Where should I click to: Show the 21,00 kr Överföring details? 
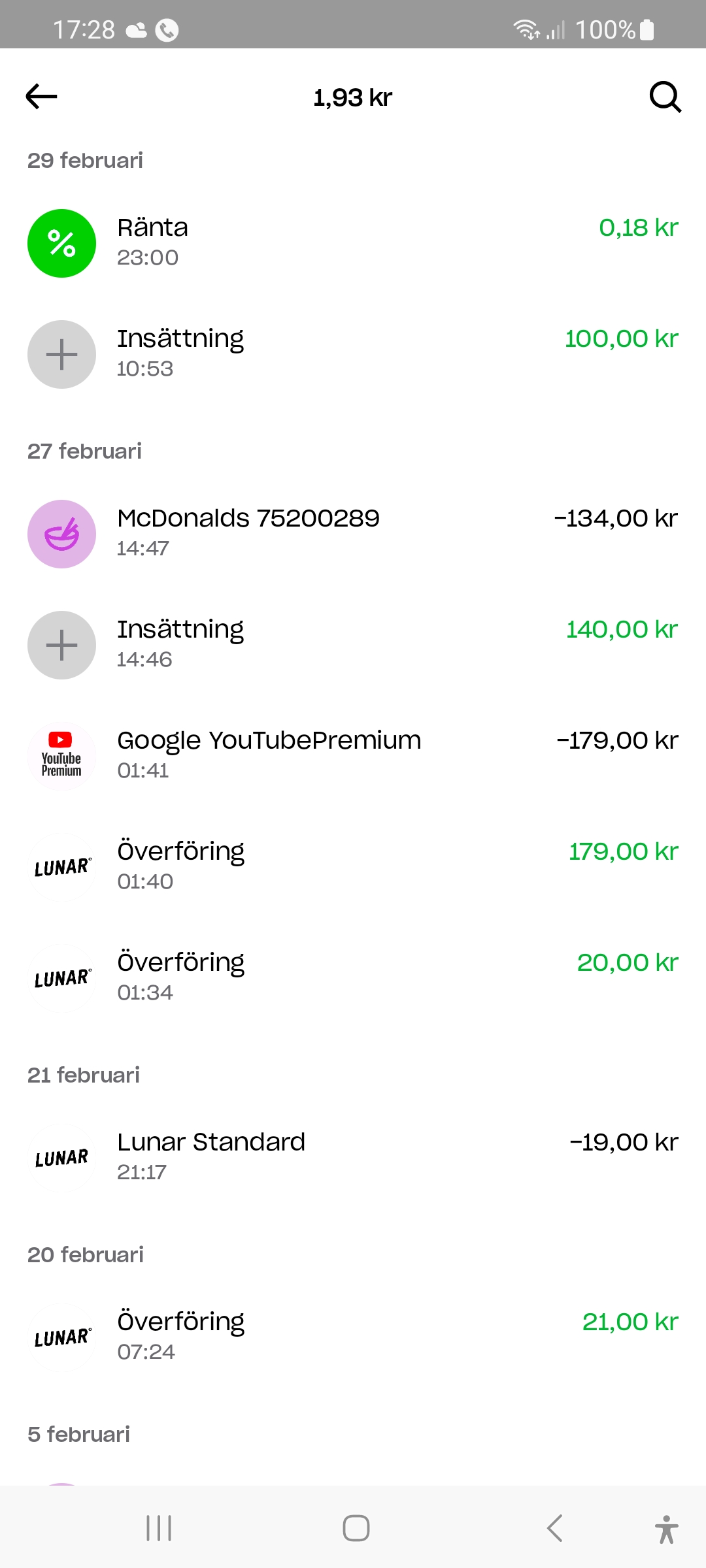coord(353,1337)
